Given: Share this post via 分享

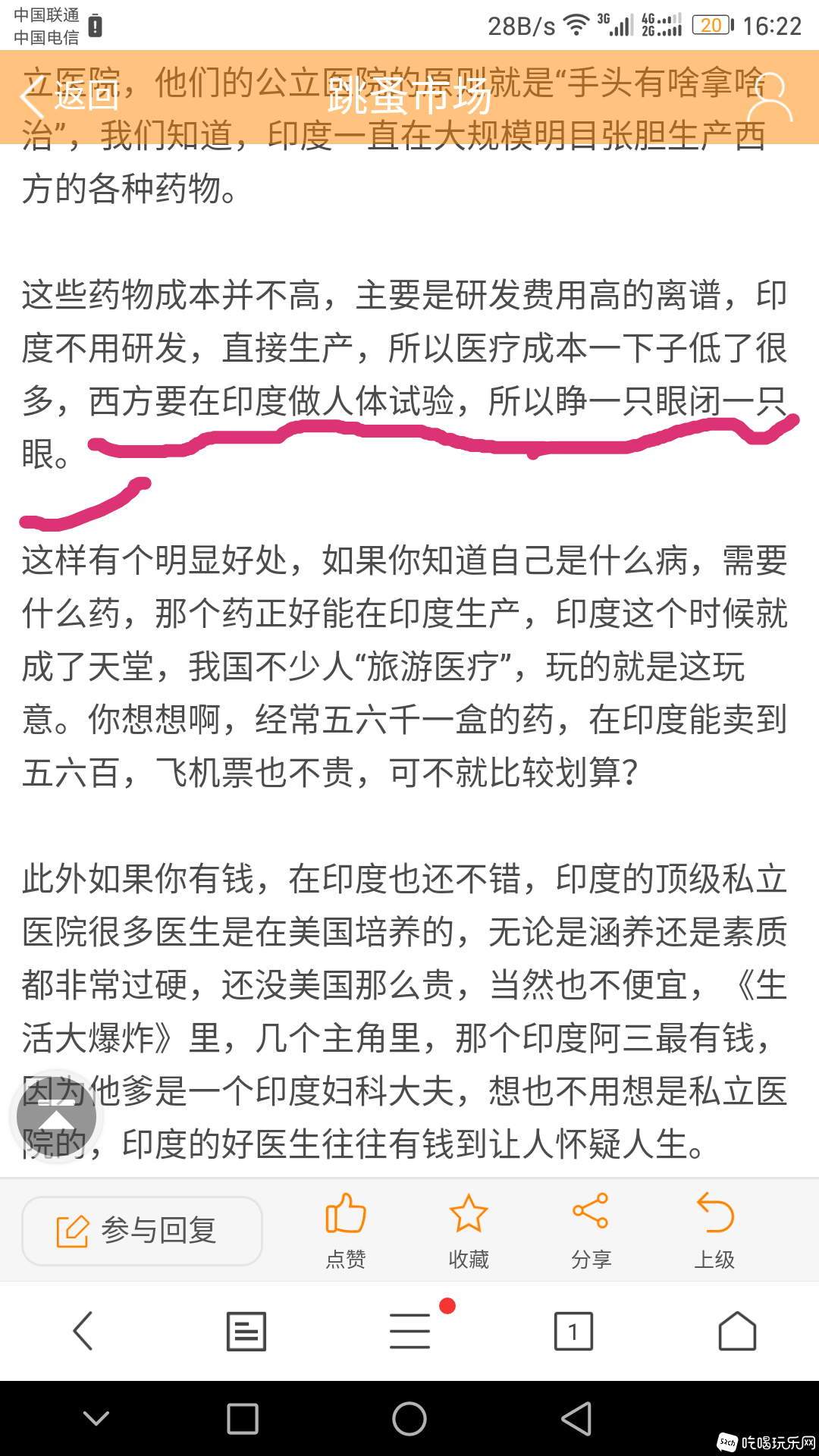Looking at the screenshot, I should pyautogui.click(x=591, y=1230).
